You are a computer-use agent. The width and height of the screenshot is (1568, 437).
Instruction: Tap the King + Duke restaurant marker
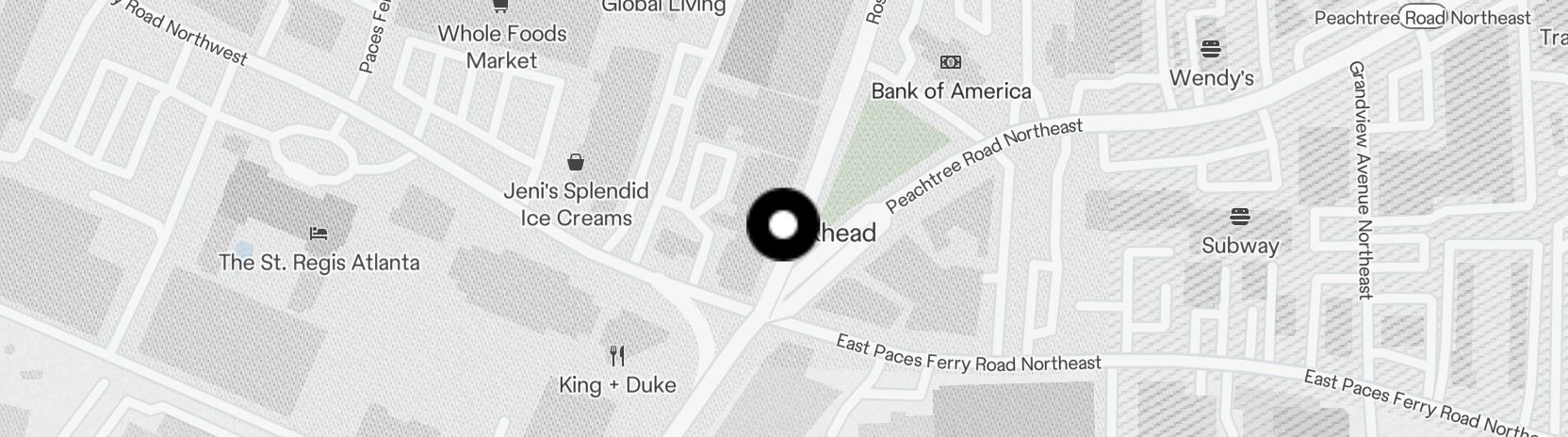click(617, 356)
